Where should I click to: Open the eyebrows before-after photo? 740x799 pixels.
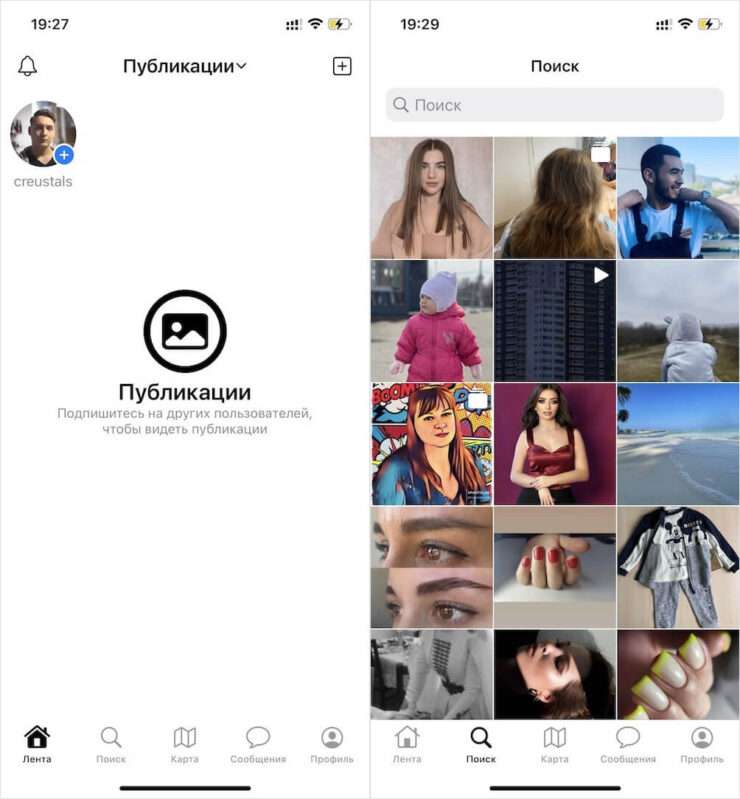[x=431, y=566]
